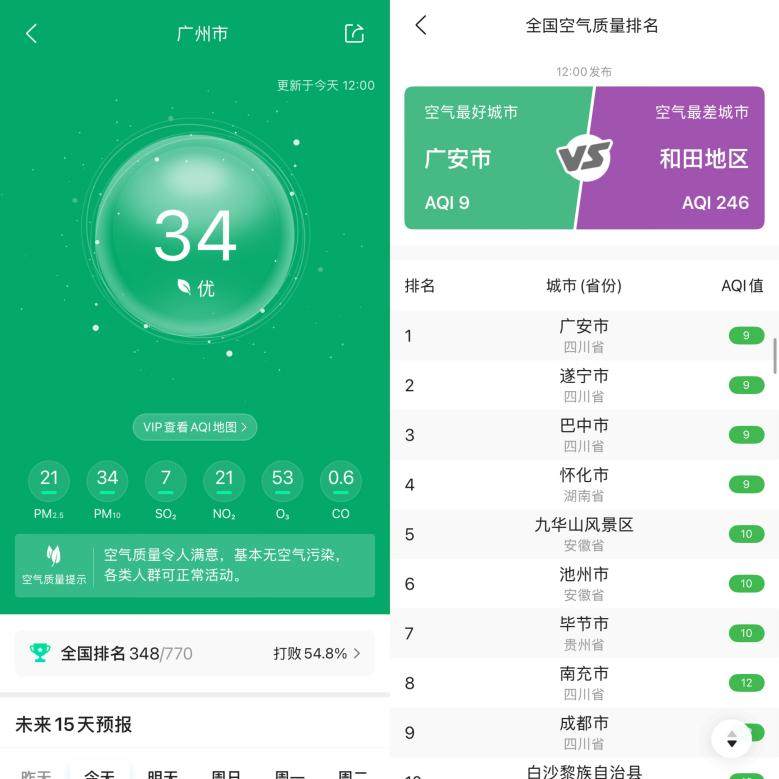The image size is (779, 779).
Task: Open the 毕节市 ranking row
Action: click(x=584, y=633)
